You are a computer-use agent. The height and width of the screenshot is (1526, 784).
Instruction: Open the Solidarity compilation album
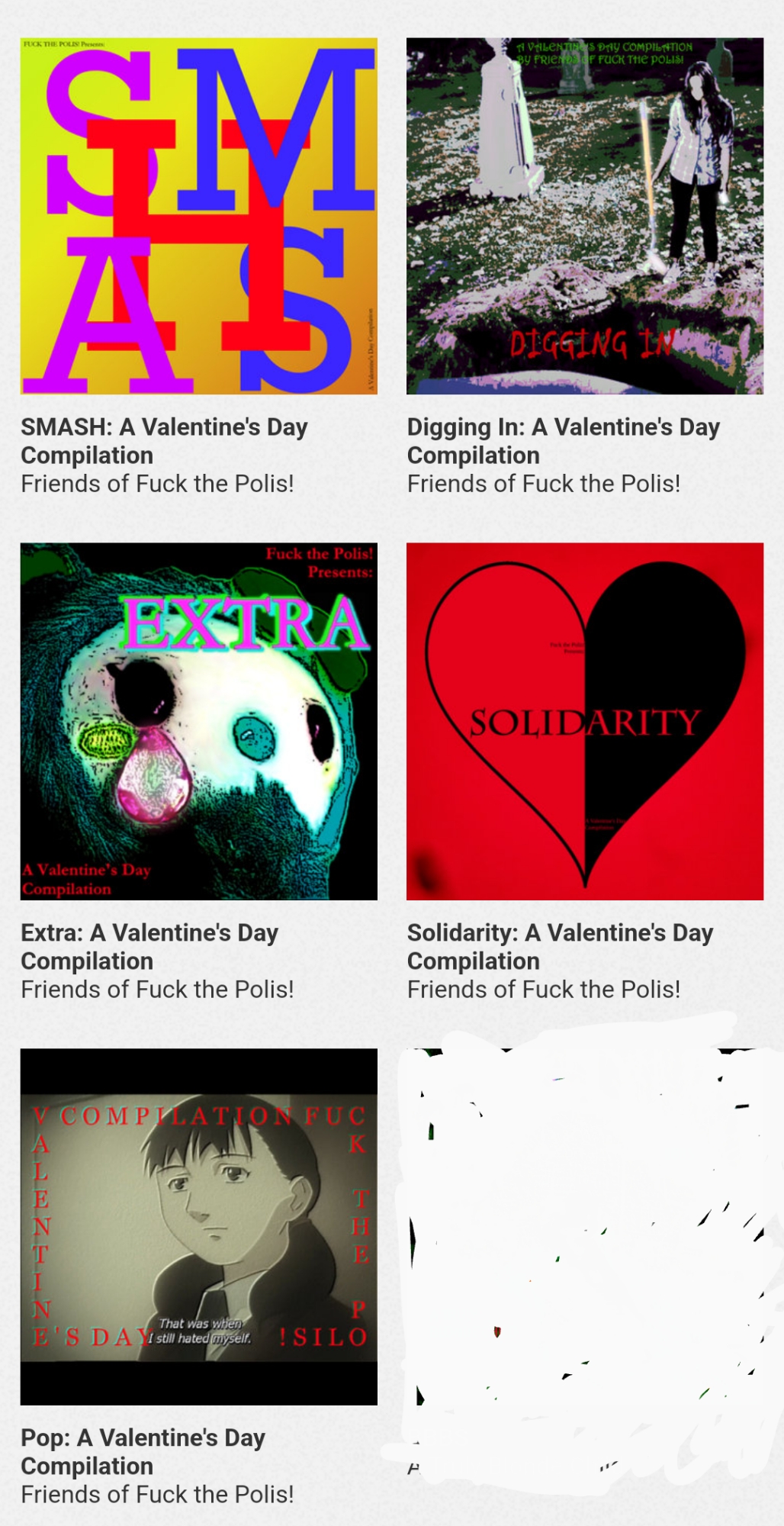(x=584, y=721)
